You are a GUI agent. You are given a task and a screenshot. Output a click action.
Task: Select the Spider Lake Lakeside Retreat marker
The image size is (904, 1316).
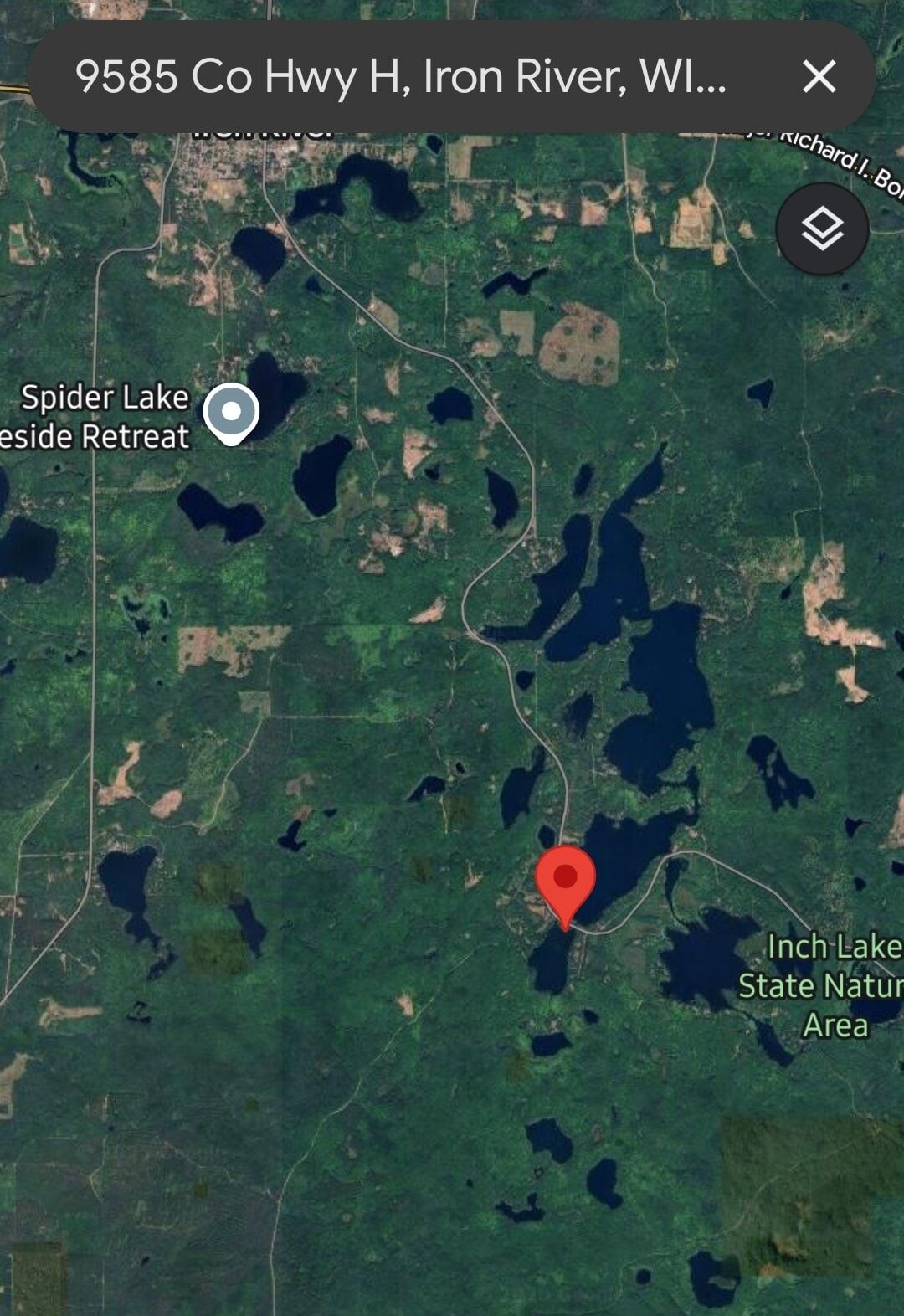(x=232, y=413)
